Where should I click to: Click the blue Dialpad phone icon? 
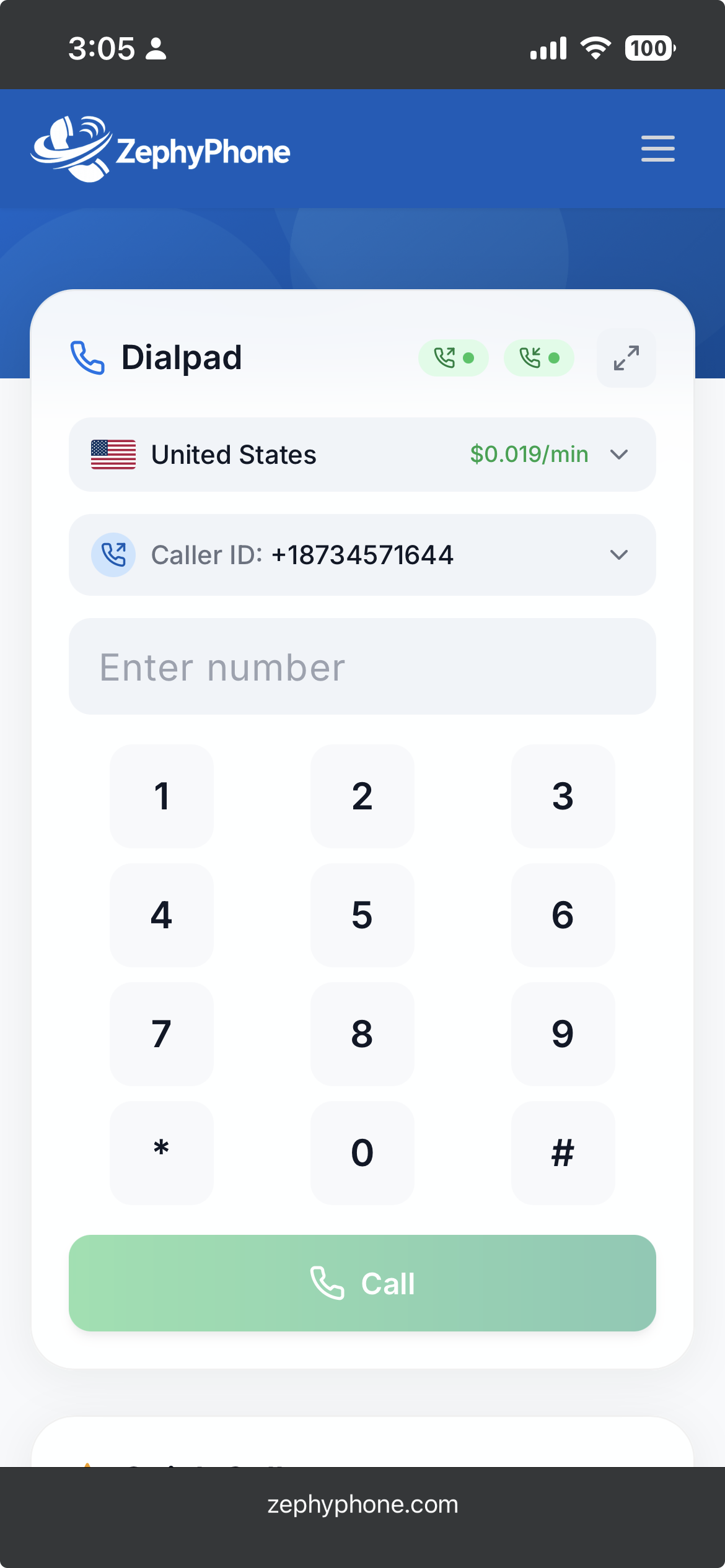pos(87,358)
